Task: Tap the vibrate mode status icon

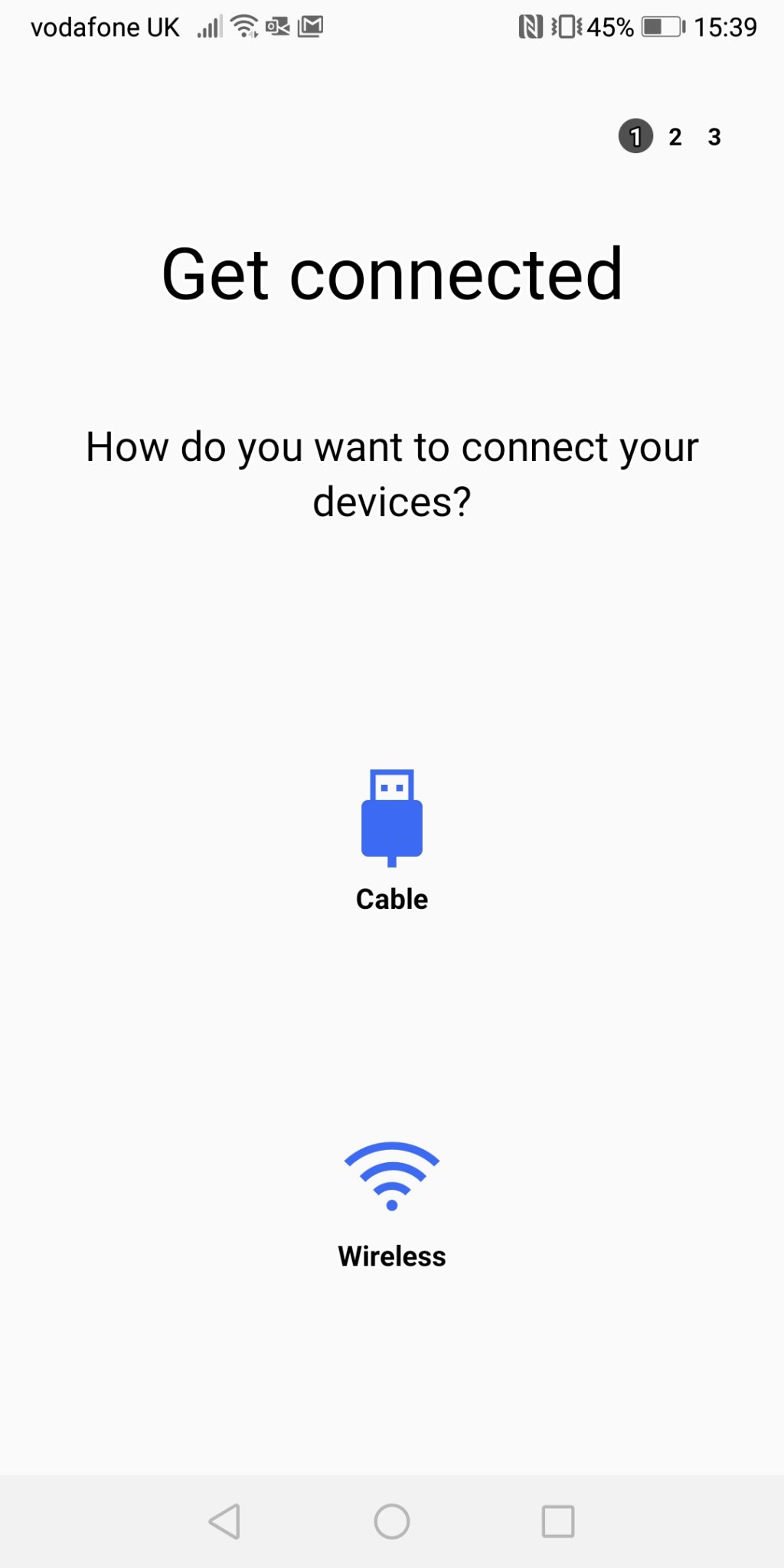Action: (568, 25)
